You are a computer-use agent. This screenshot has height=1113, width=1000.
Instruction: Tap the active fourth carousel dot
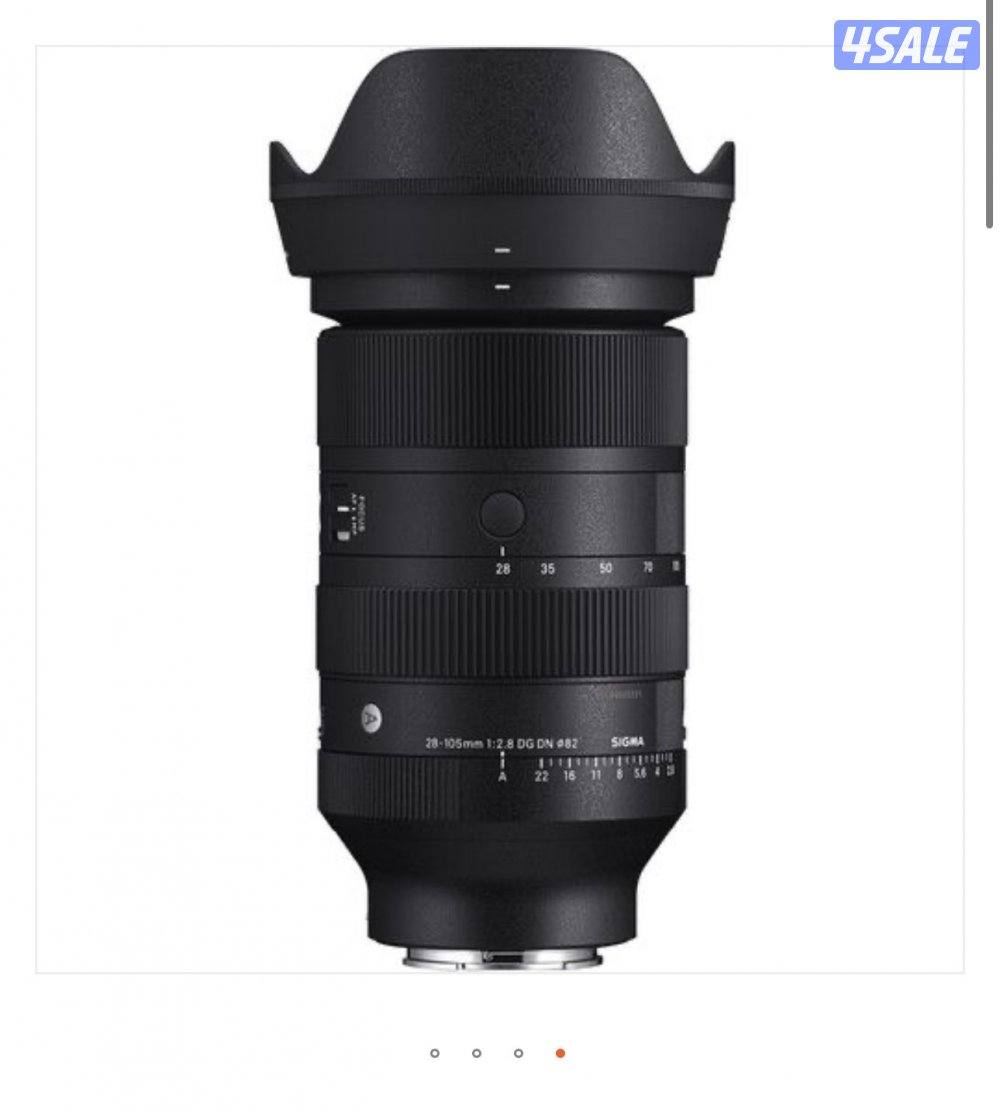tap(560, 1053)
